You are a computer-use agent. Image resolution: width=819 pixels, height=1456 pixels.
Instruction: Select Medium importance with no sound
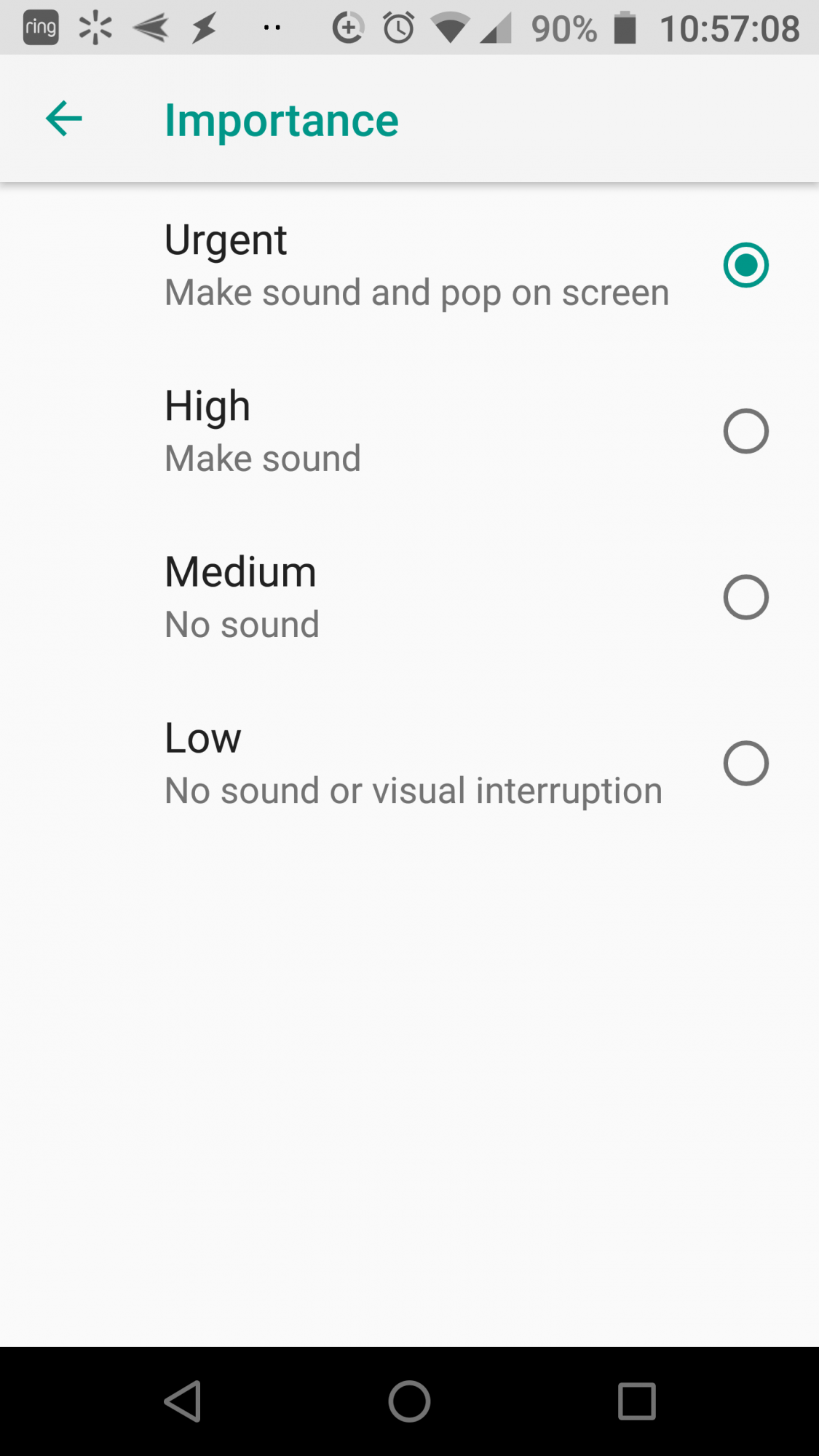click(745, 597)
